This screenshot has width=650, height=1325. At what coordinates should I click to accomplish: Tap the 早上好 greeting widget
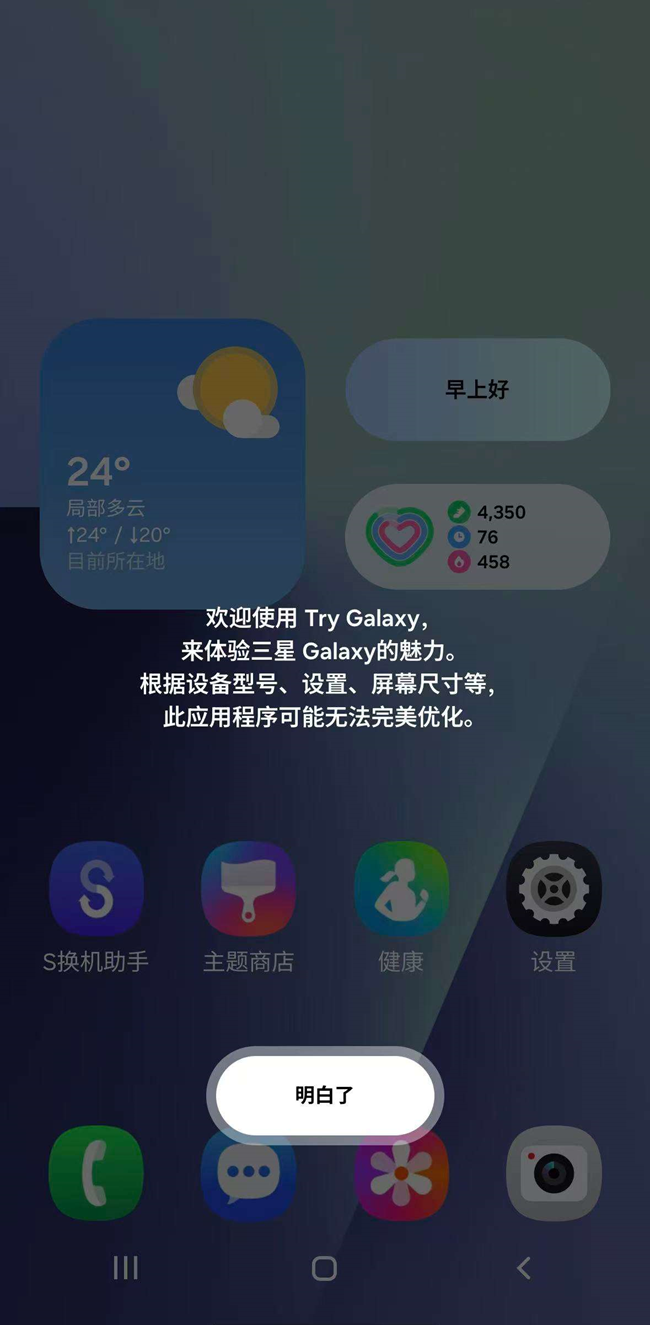(x=477, y=389)
